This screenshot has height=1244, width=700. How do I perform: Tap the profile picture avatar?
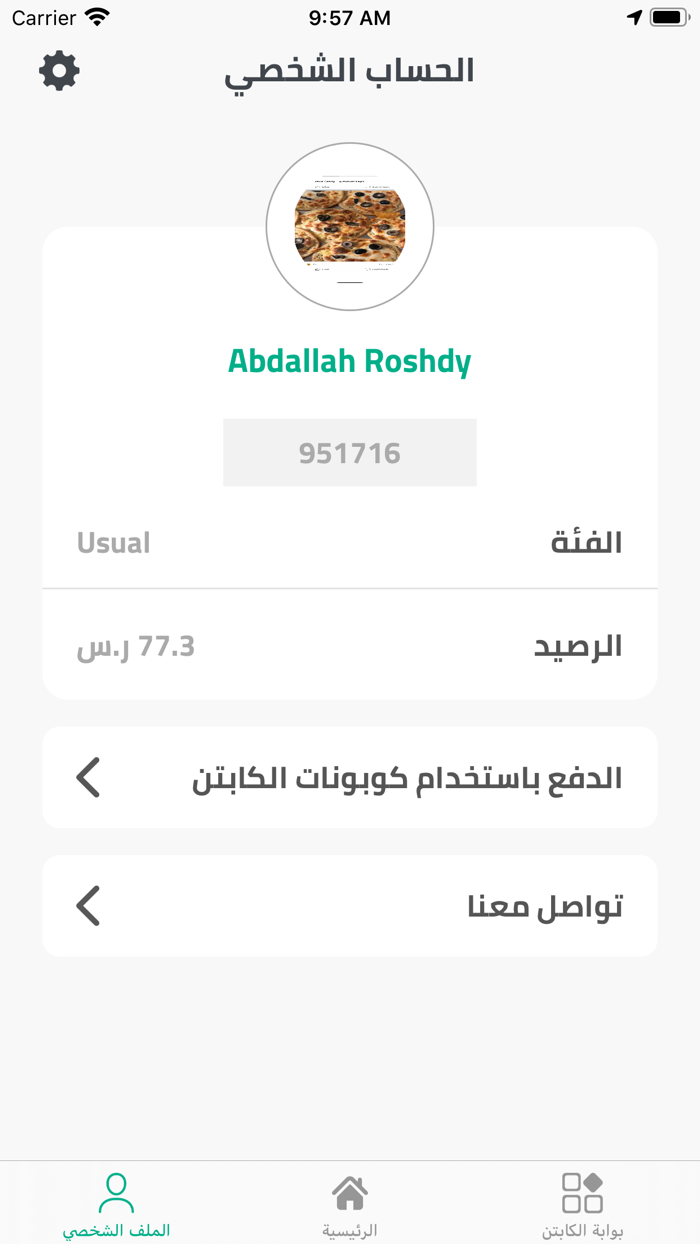(350, 227)
